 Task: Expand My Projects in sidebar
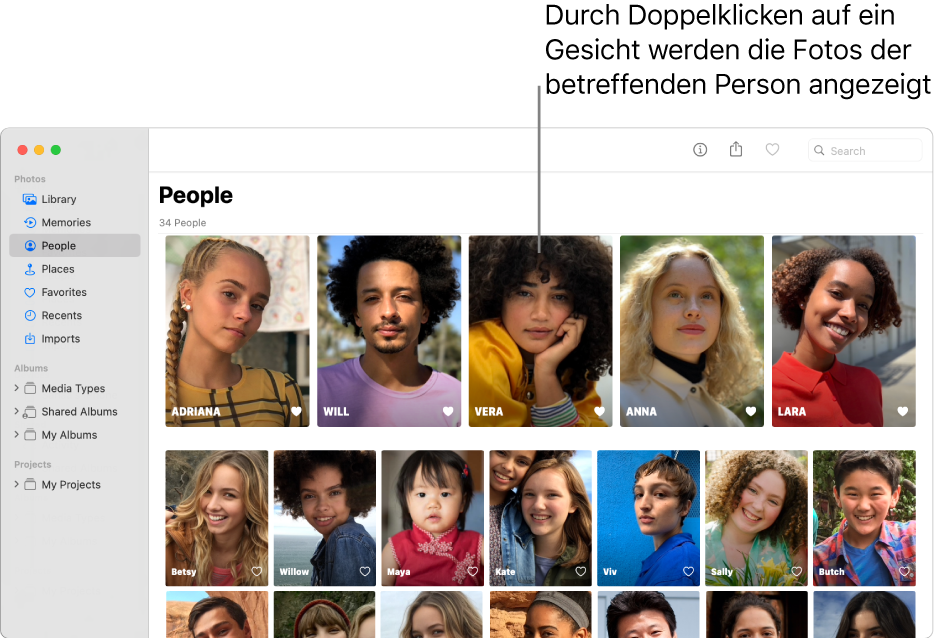tap(16, 484)
